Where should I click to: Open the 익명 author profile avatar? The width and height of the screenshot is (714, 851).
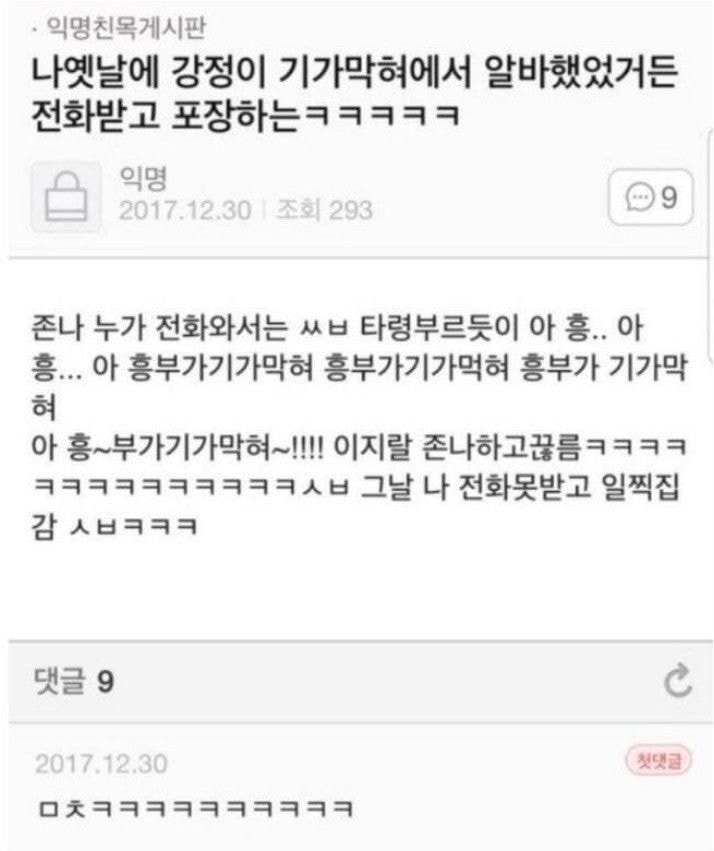[x=66, y=196]
